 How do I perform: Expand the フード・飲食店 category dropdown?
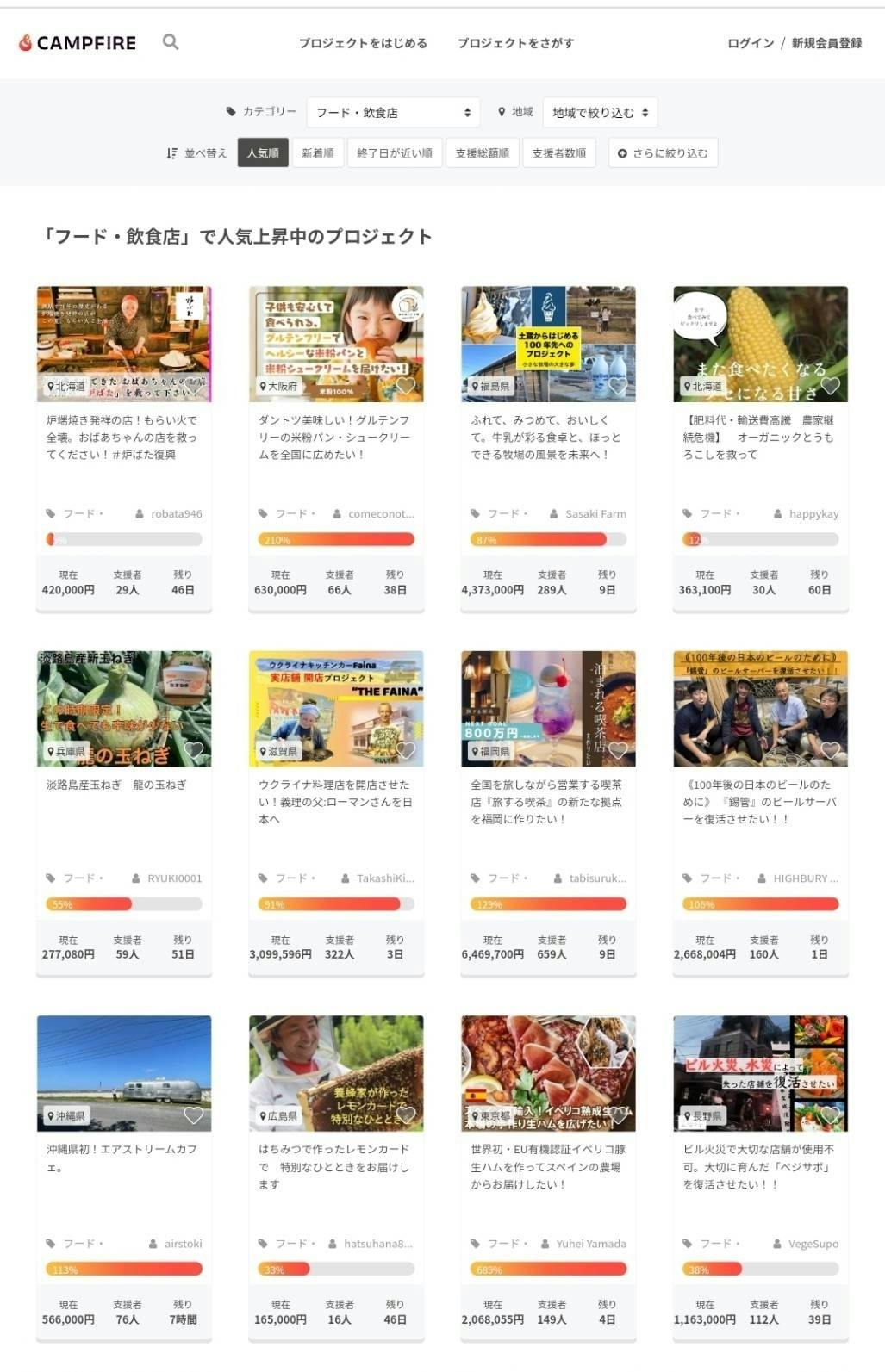393,112
